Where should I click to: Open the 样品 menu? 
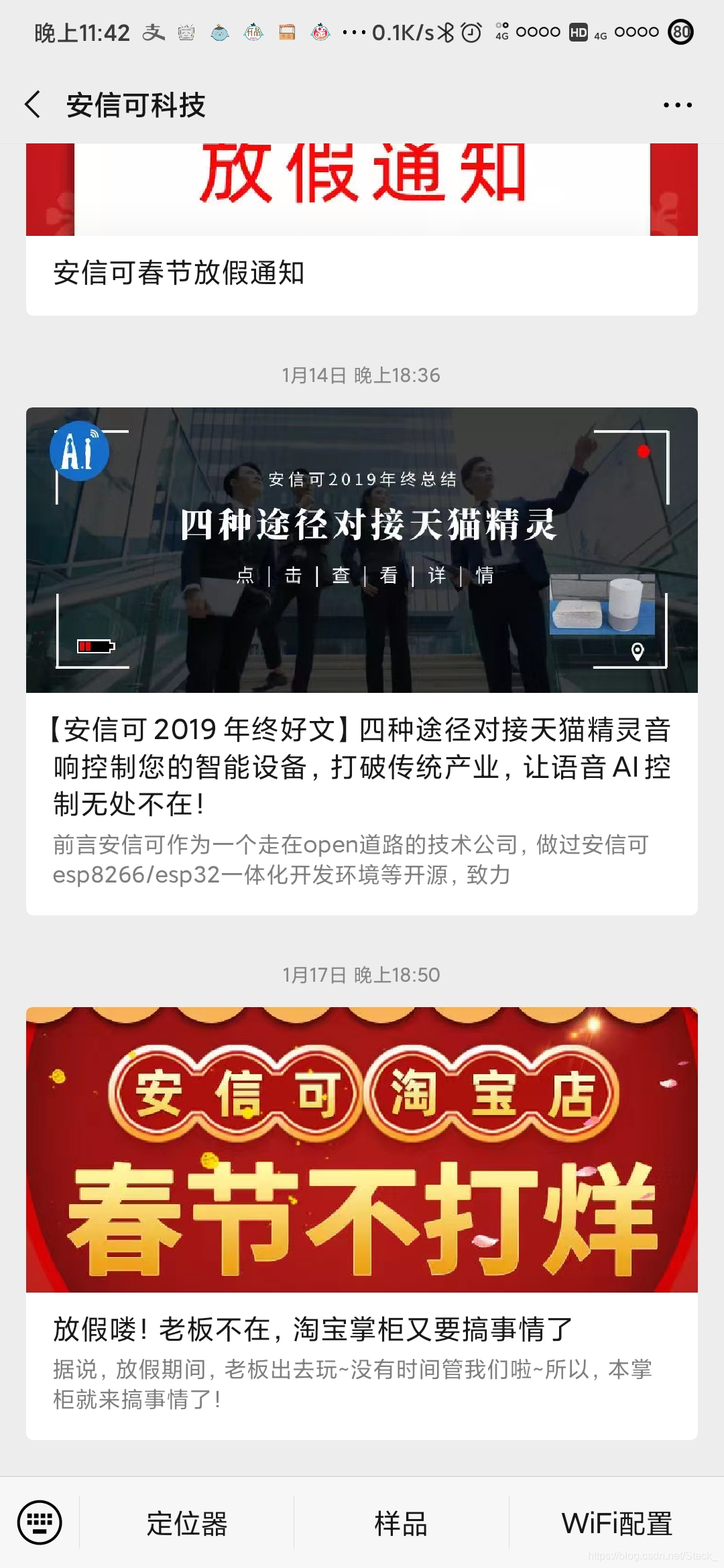[x=401, y=1523]
